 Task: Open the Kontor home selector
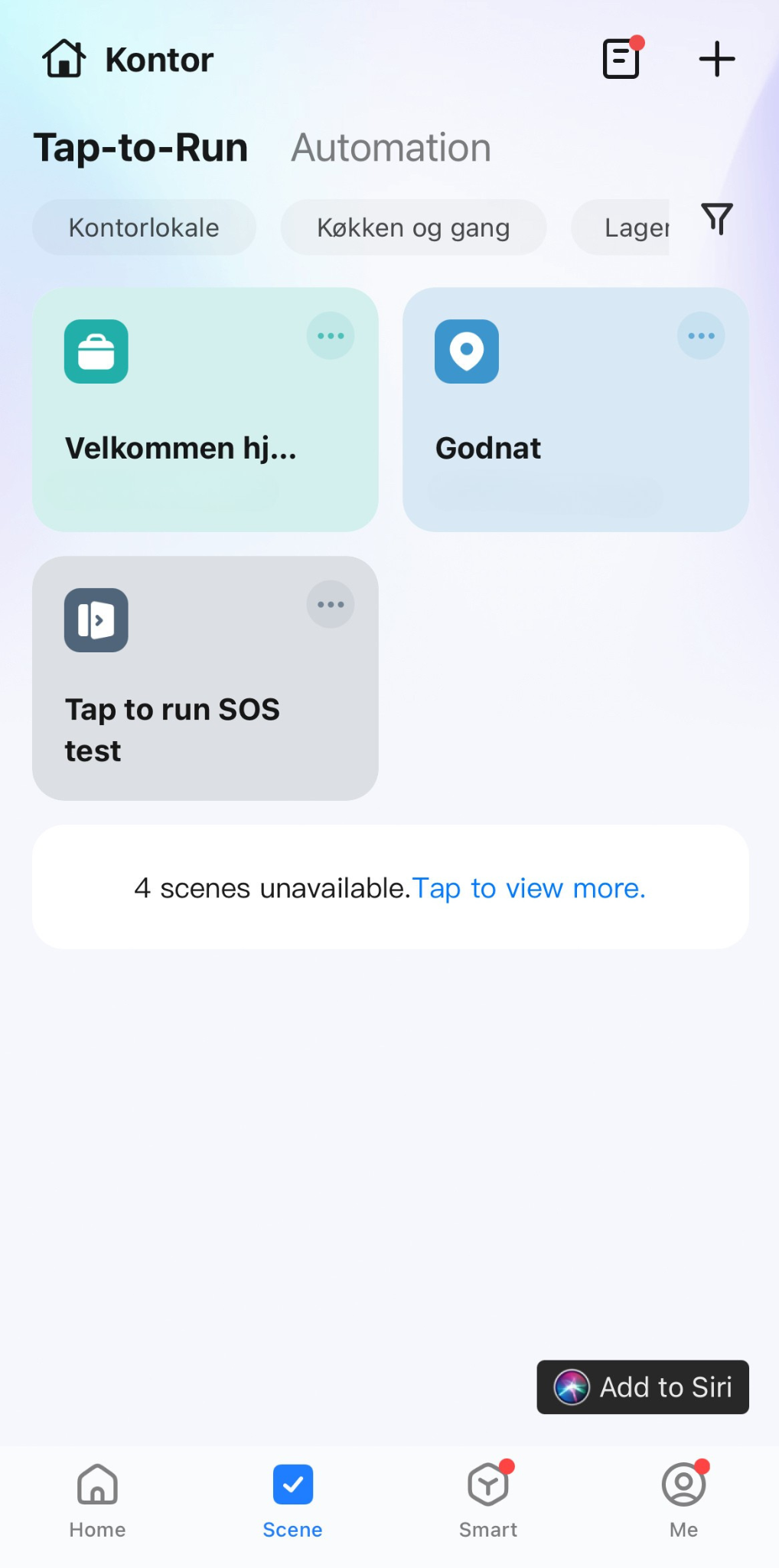click(129, 60)
